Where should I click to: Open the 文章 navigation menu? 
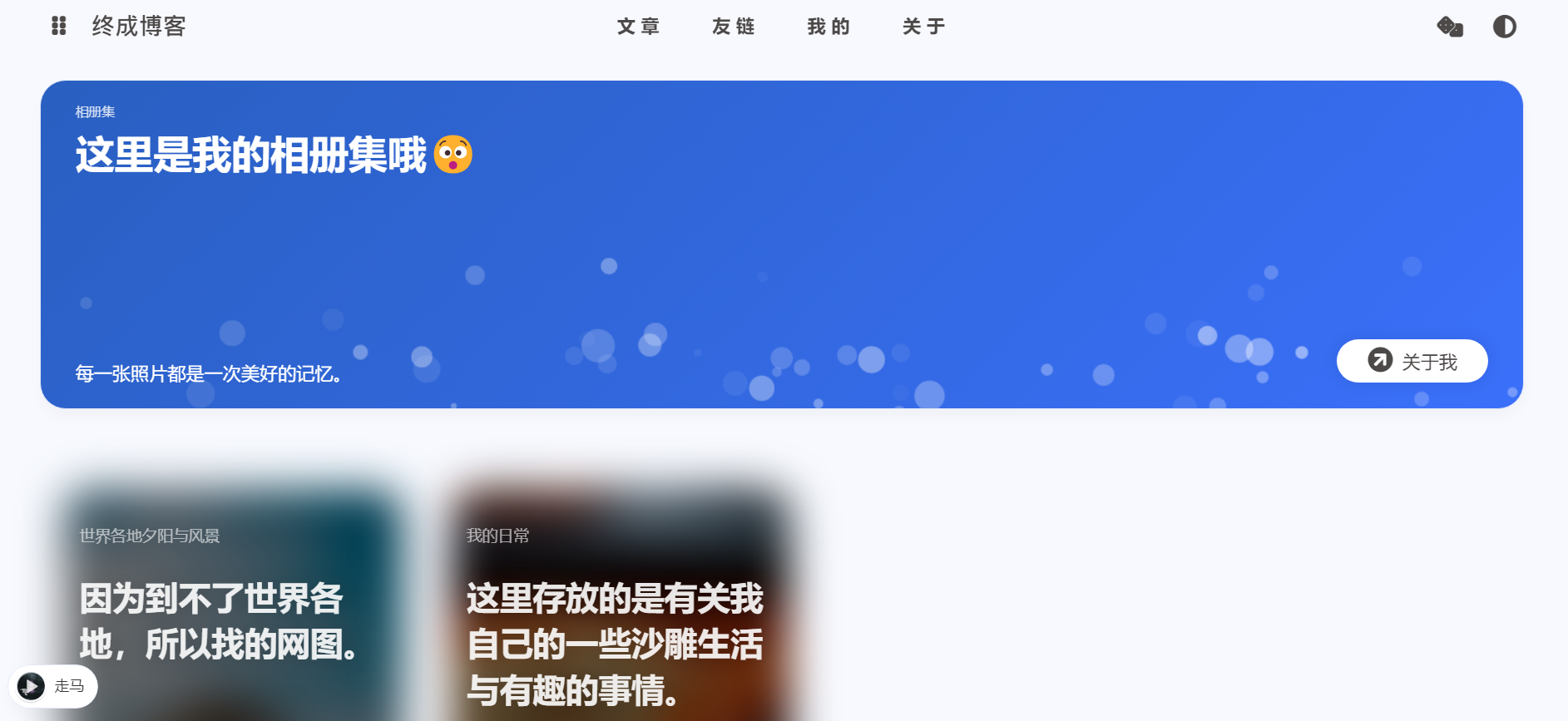(638, 27)
